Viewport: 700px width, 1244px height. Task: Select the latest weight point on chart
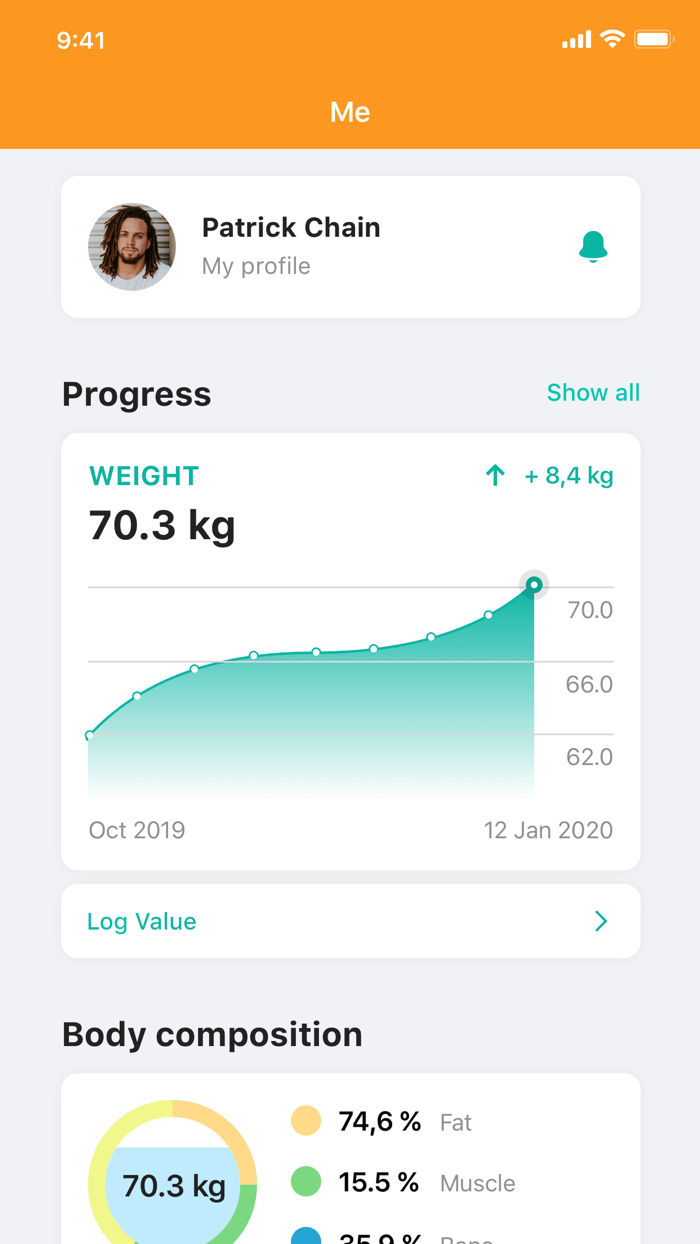coord(534,585)
